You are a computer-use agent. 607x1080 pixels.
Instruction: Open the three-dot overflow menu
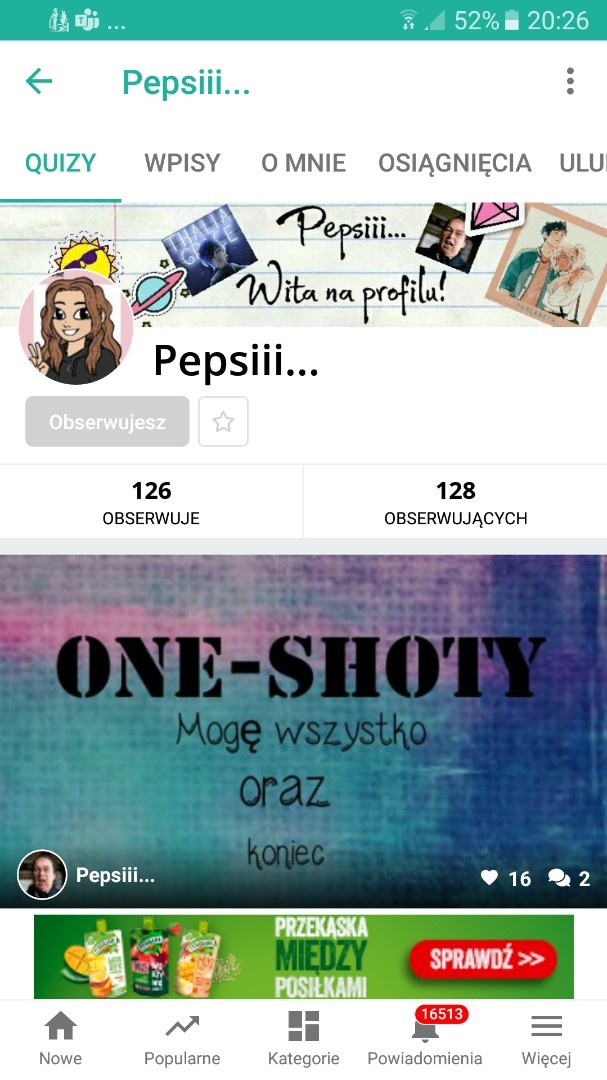570,82
